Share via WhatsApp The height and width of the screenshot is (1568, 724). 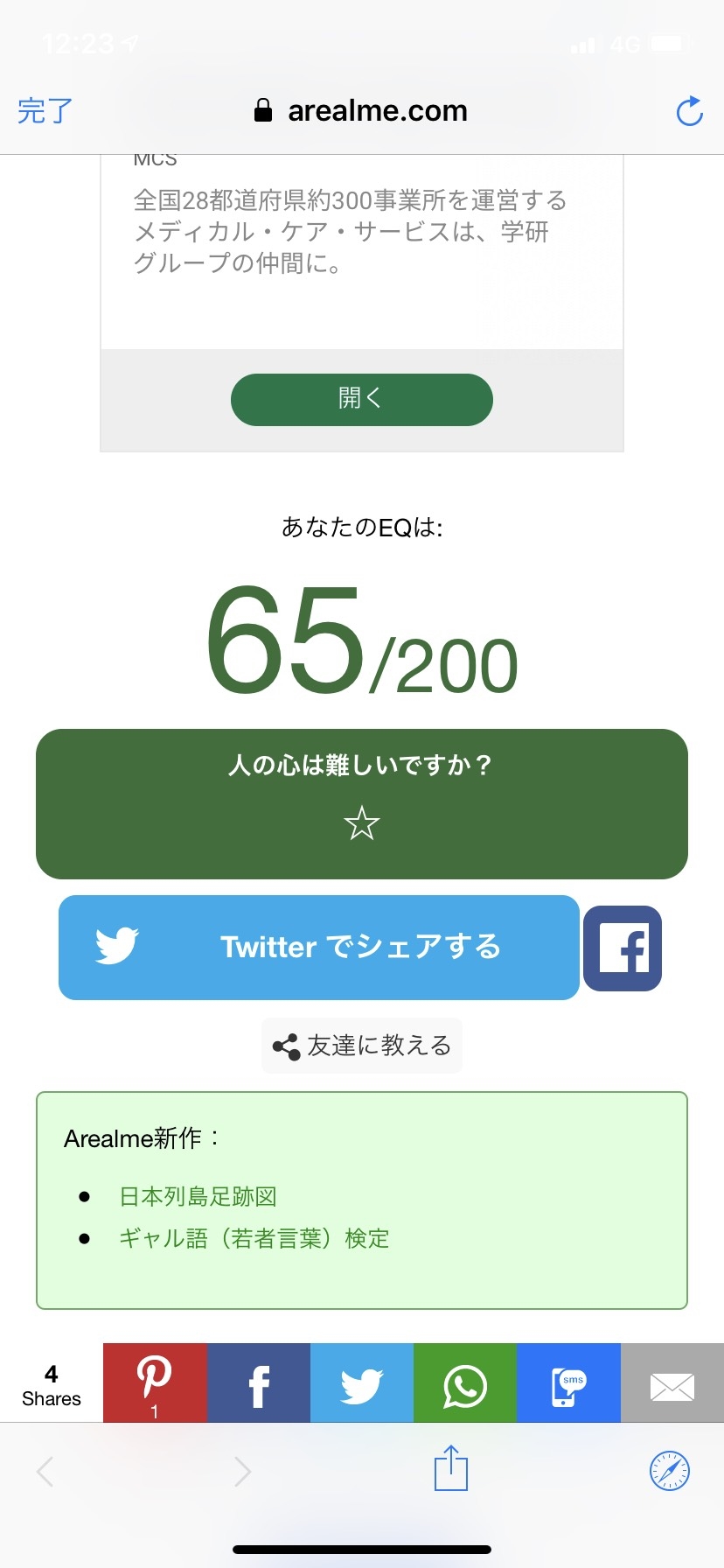[465, 1382]
